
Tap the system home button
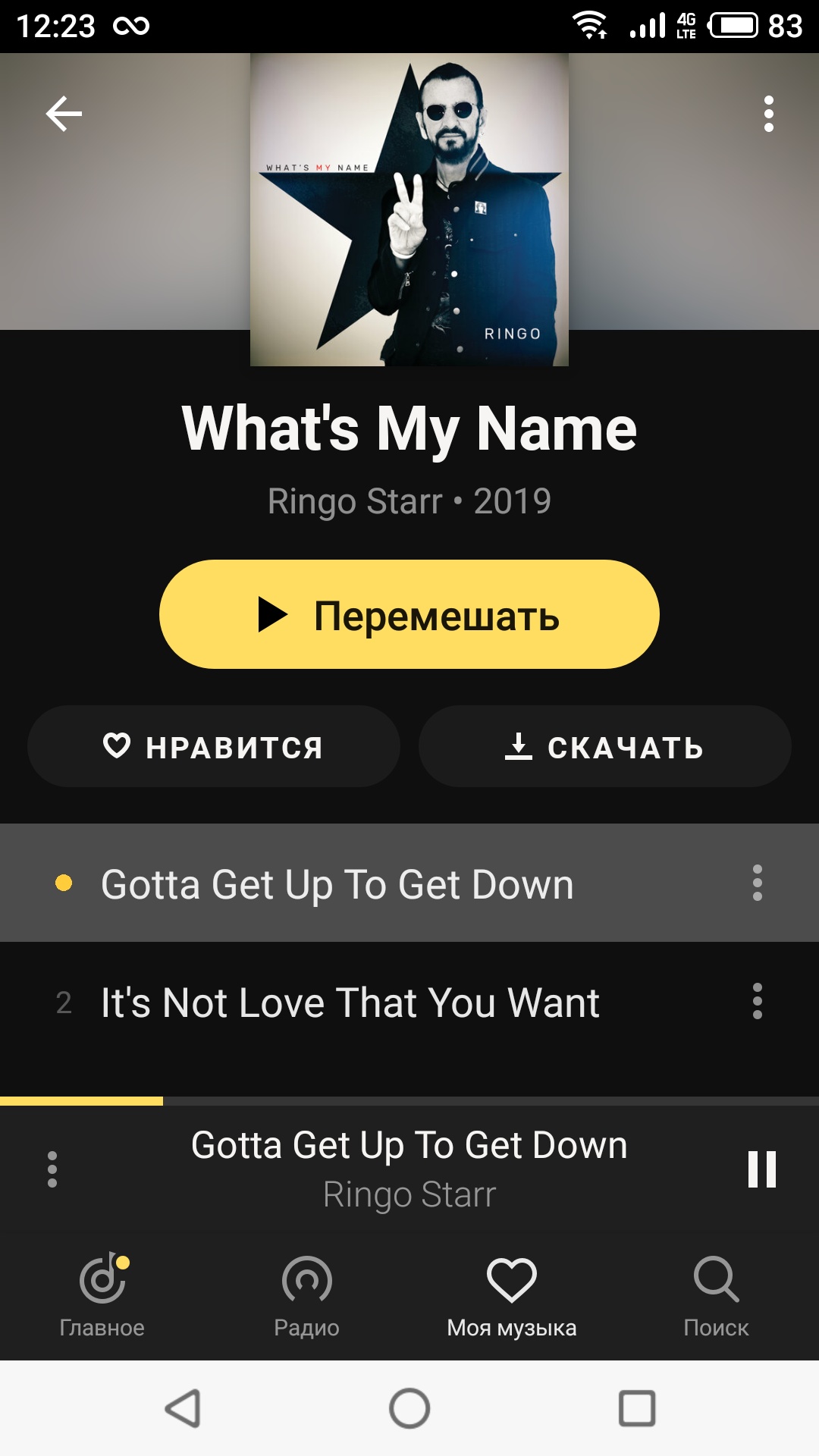point(409,1408)
